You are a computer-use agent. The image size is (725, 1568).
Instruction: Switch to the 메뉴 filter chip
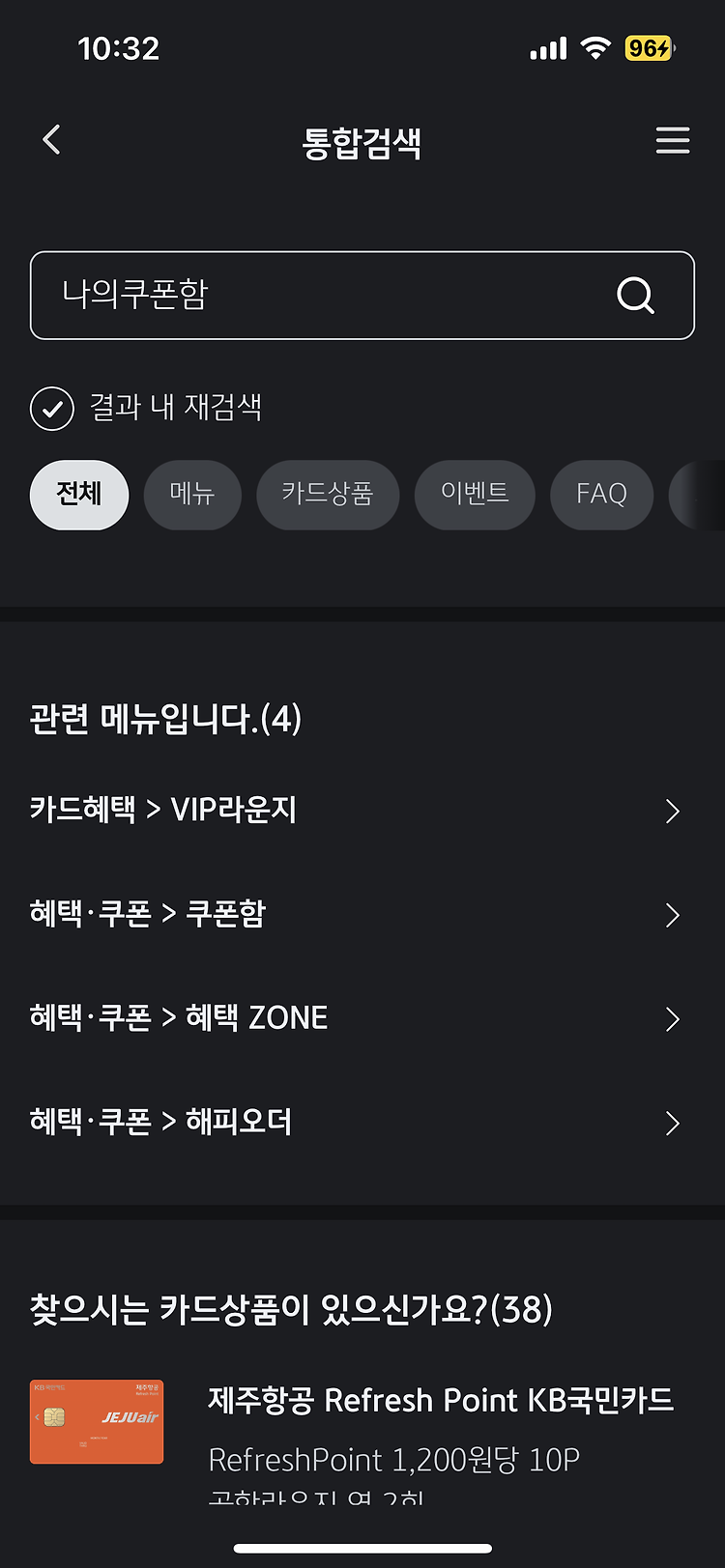coord(192,495)
